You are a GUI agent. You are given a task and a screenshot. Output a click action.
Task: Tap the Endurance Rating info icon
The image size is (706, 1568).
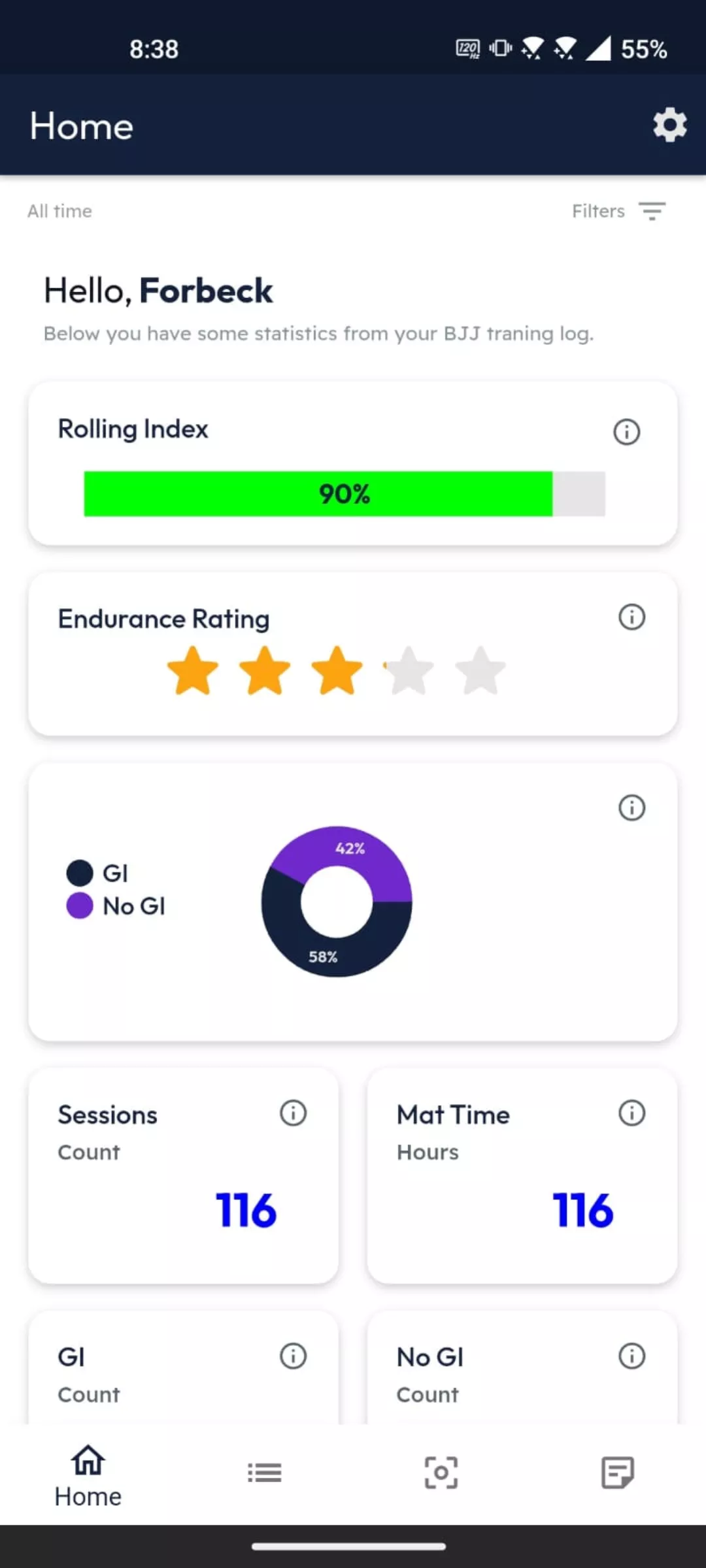(631, 617)
